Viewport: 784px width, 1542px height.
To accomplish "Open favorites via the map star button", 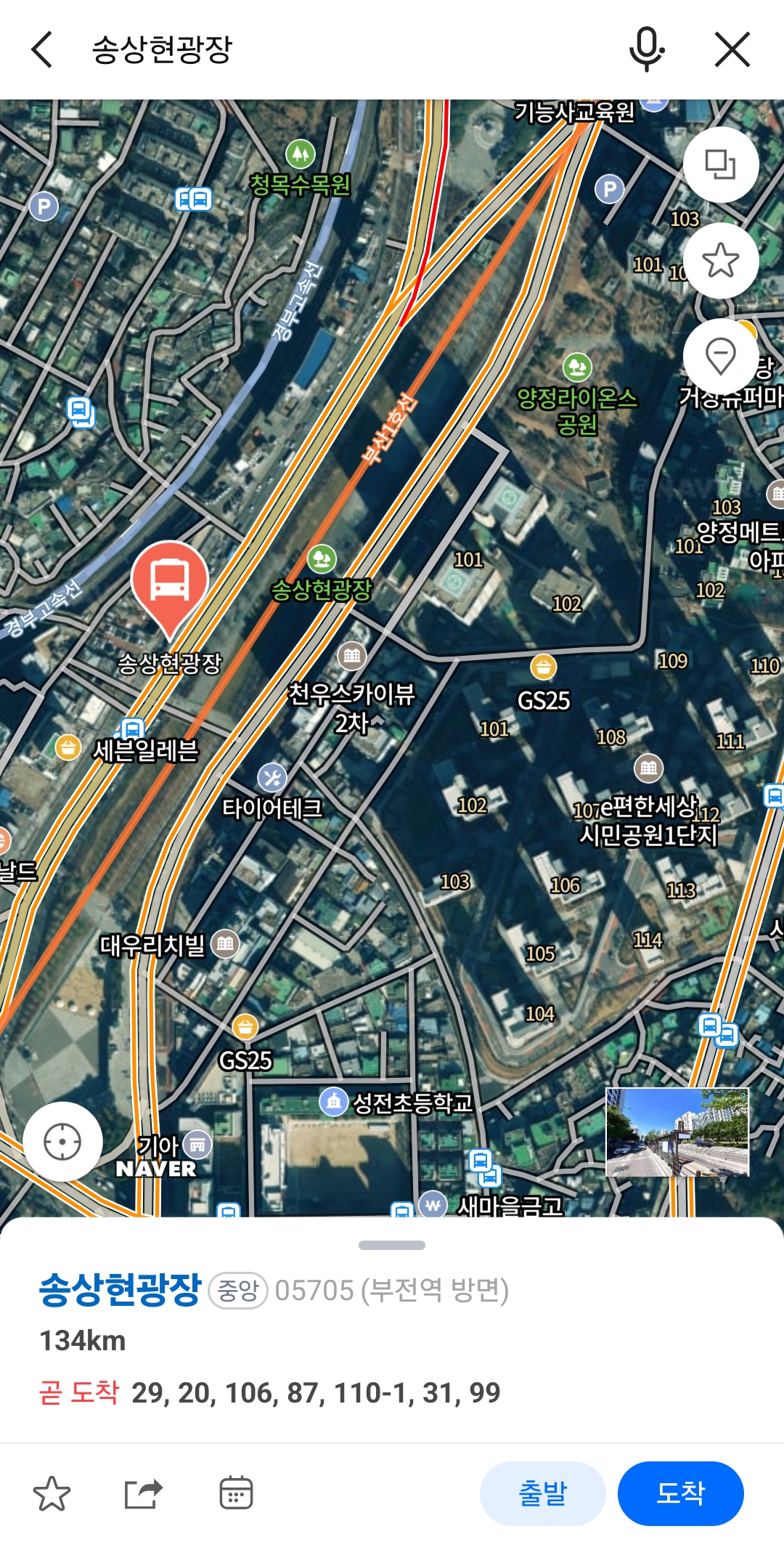I will pyautogui.click(x=721, y=260).
